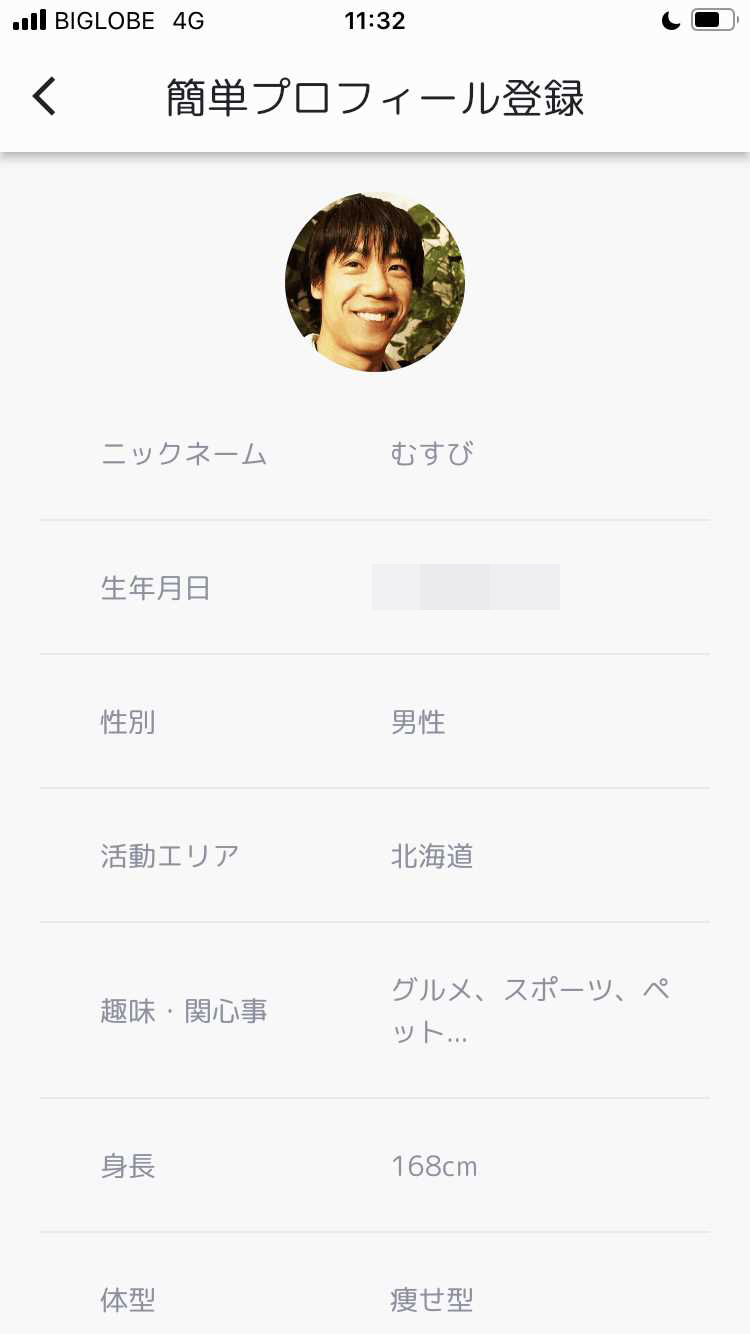This screenshot has height=1334, width=750.
Task: Click the 生年月日 birthdate input field
Action: pyautogui.click(x=466, y=587)
